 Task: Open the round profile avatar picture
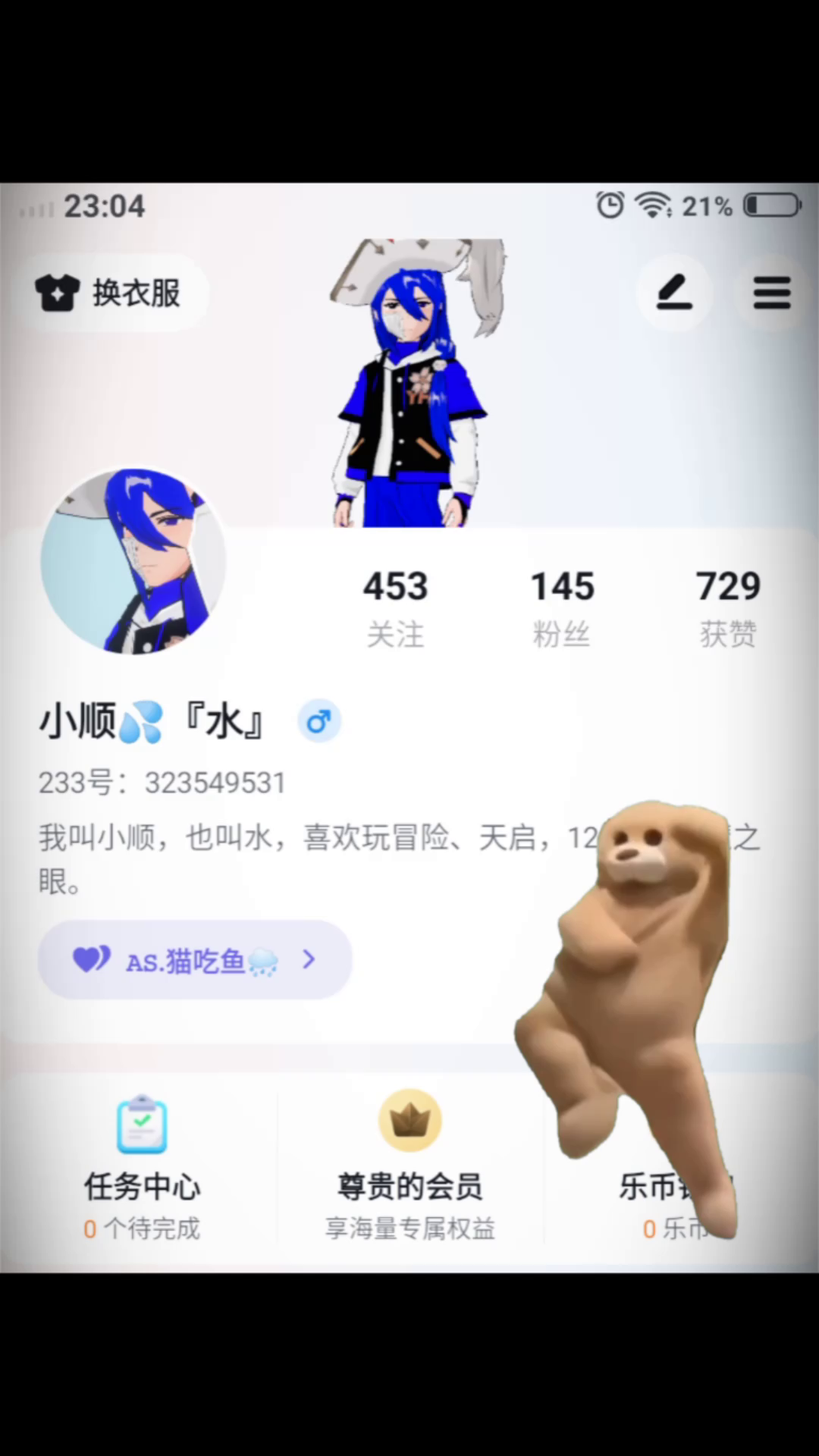(x=133, y=561)
